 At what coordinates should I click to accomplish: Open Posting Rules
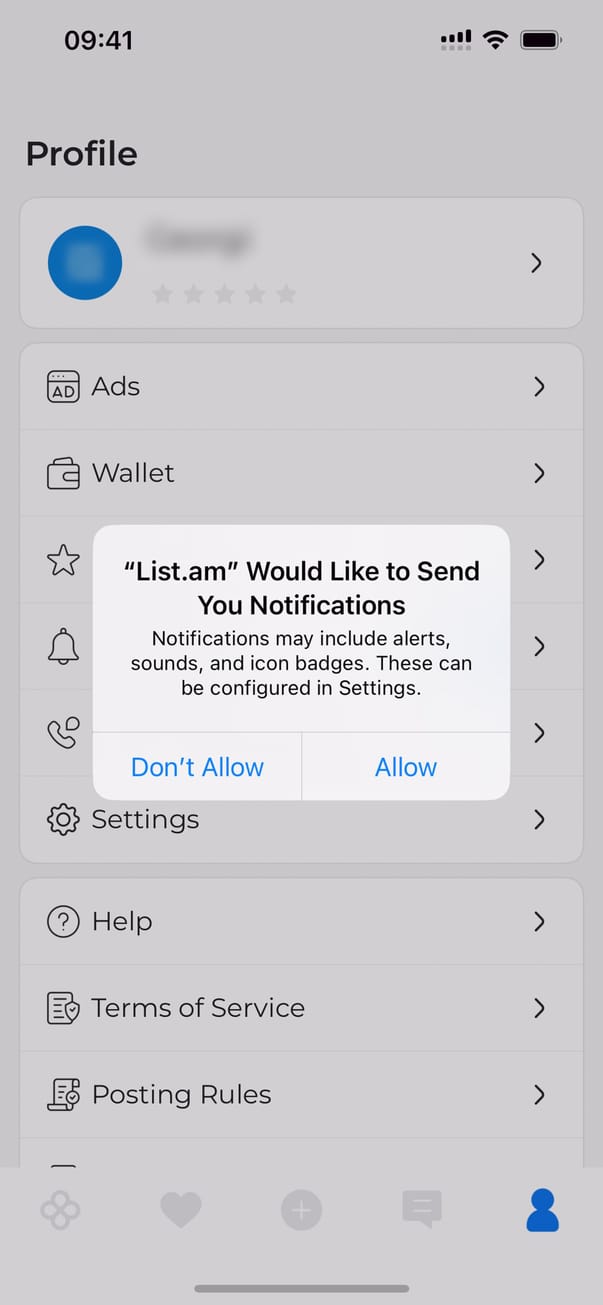301,1095
